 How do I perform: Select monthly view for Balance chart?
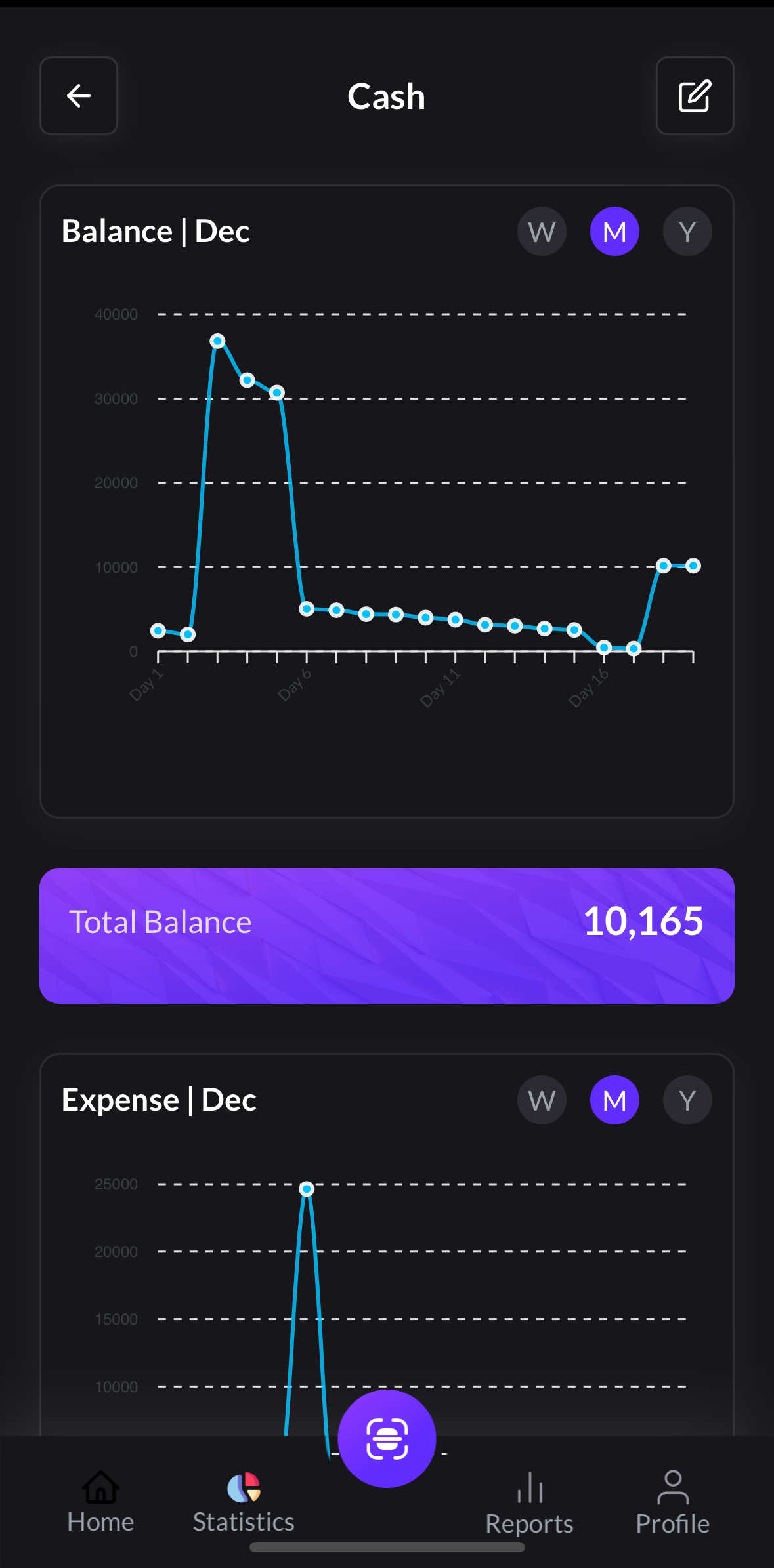(x=614, y=232)
